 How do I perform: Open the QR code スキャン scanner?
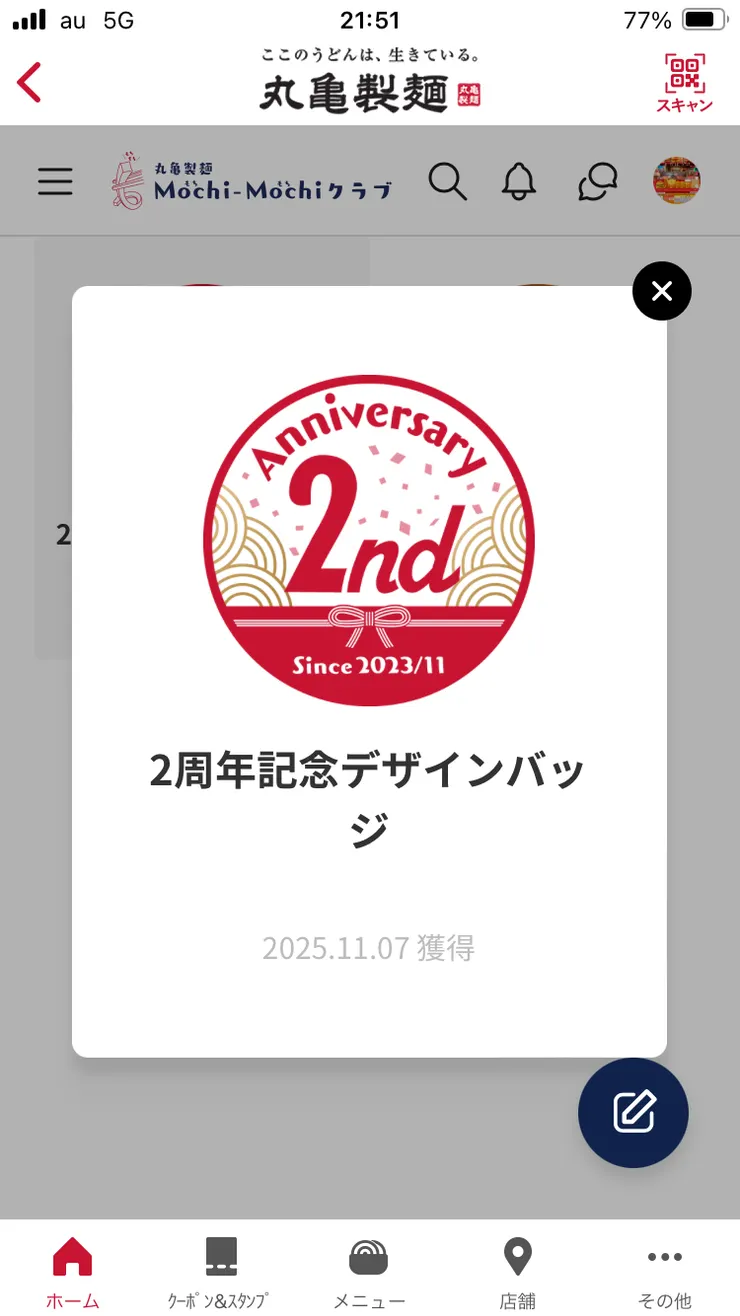(x=683, y=82)
